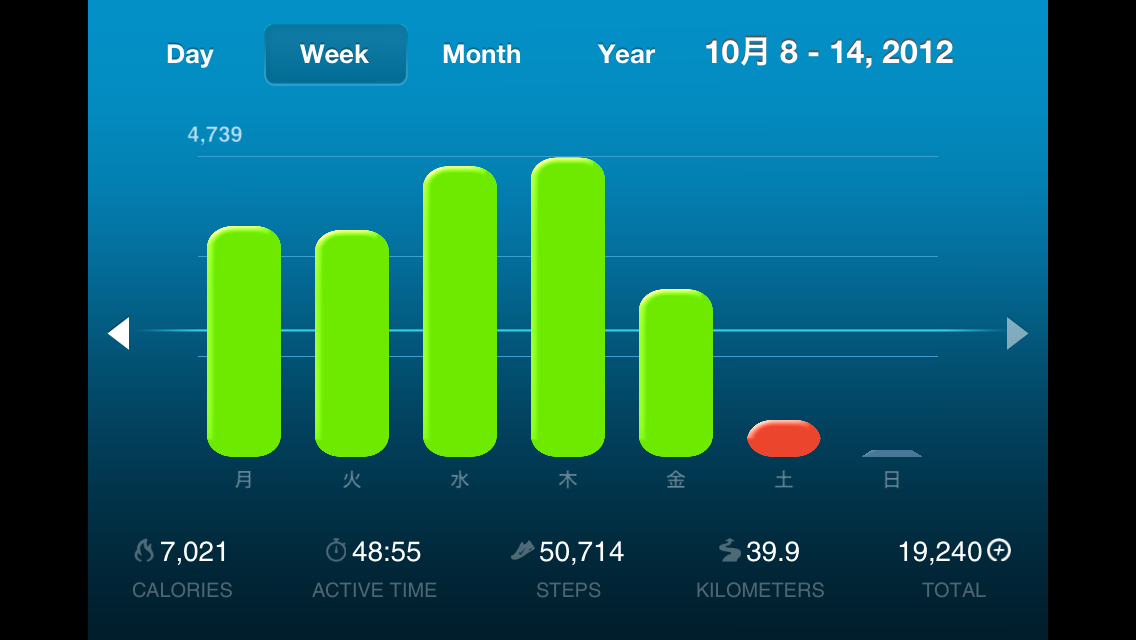Go to next week with right arrow
The width and height of the screenshot is (1136, 640).
coord(1016,333)
